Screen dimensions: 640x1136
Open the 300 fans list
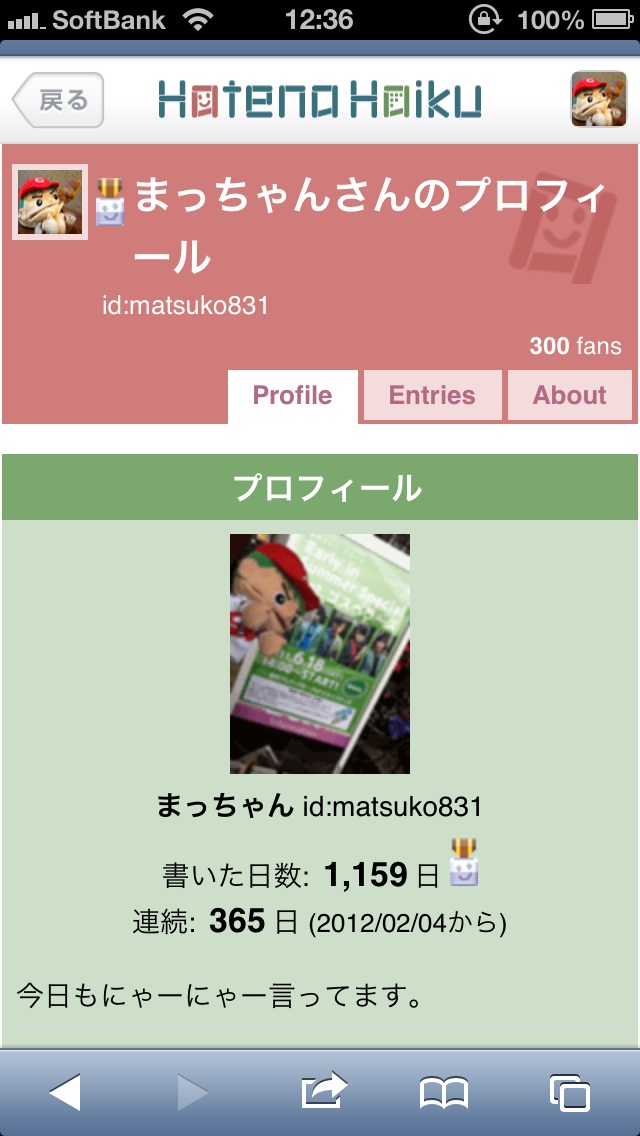pos(575,346)
